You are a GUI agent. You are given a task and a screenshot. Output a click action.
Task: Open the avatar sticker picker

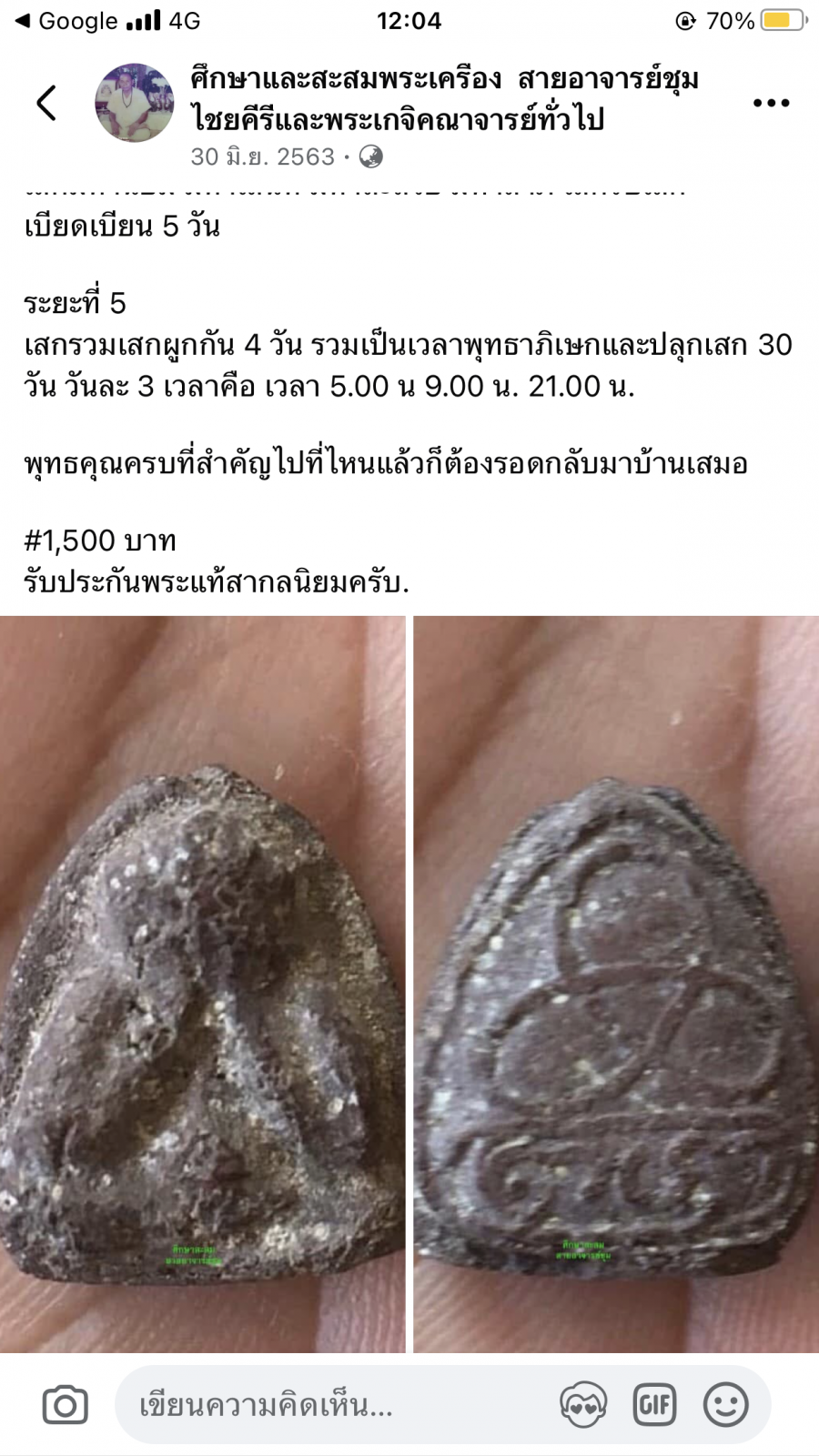point(583,1405)
